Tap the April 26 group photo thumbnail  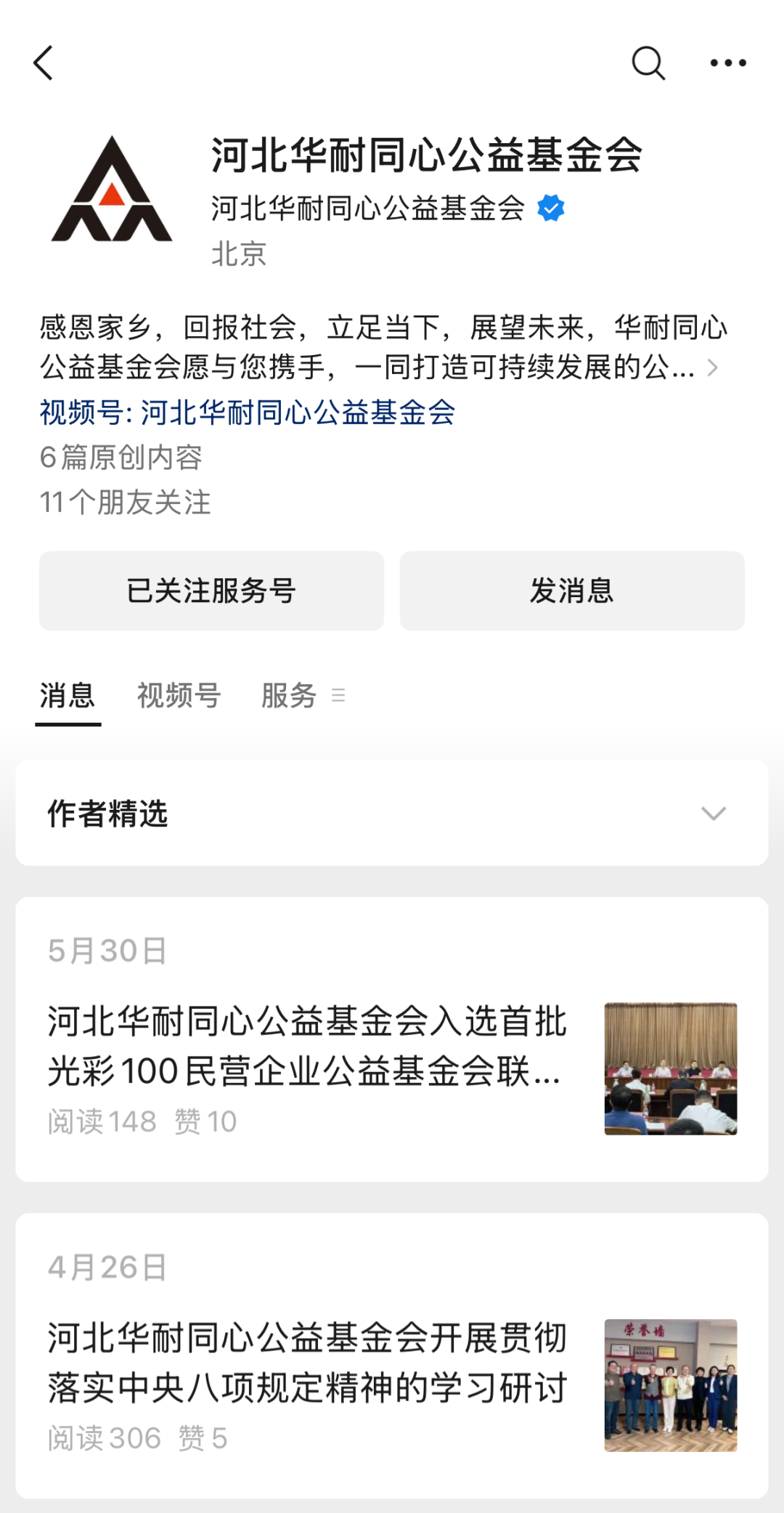point(671,1387)
